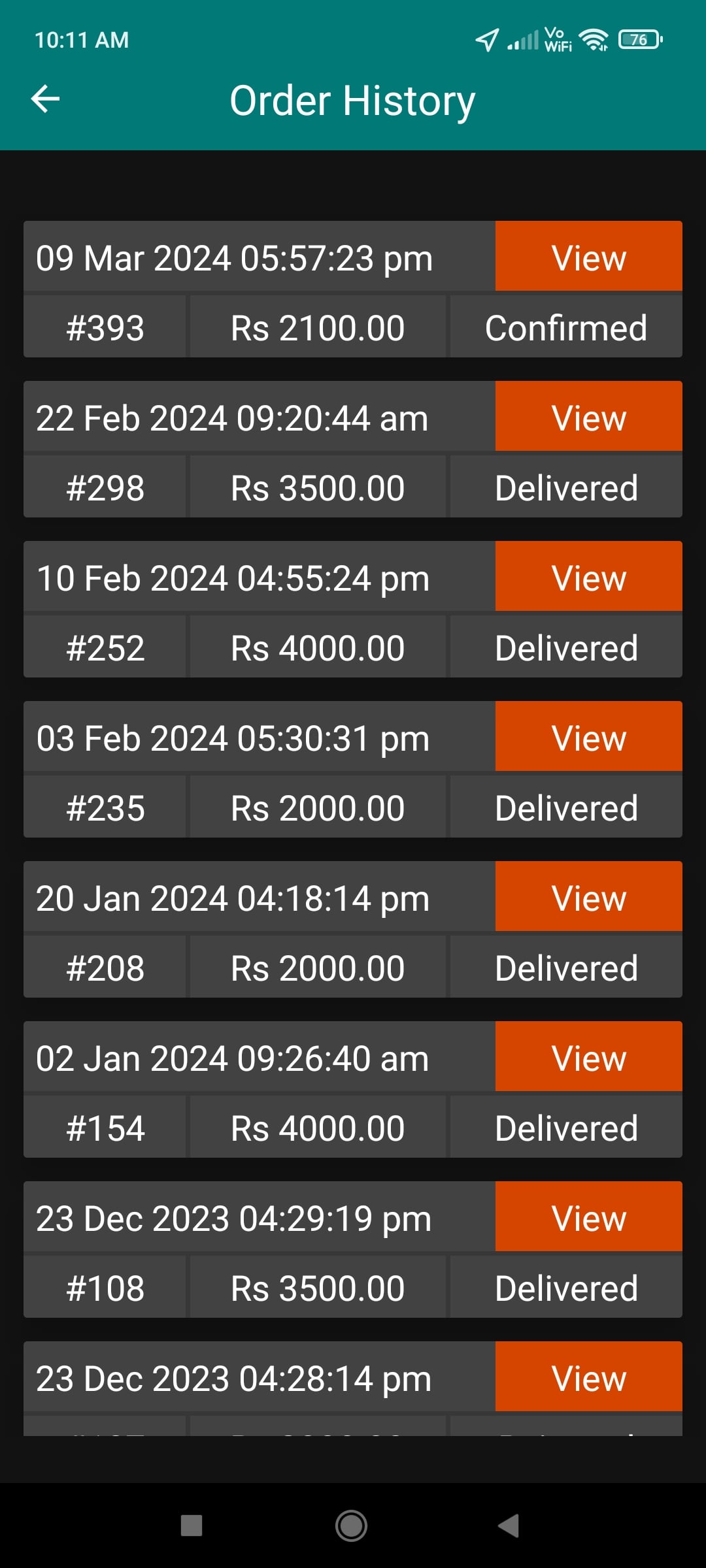Screen dimensions: 706x1568
Task: Tap the system home button
Action: click(351, 1526)
